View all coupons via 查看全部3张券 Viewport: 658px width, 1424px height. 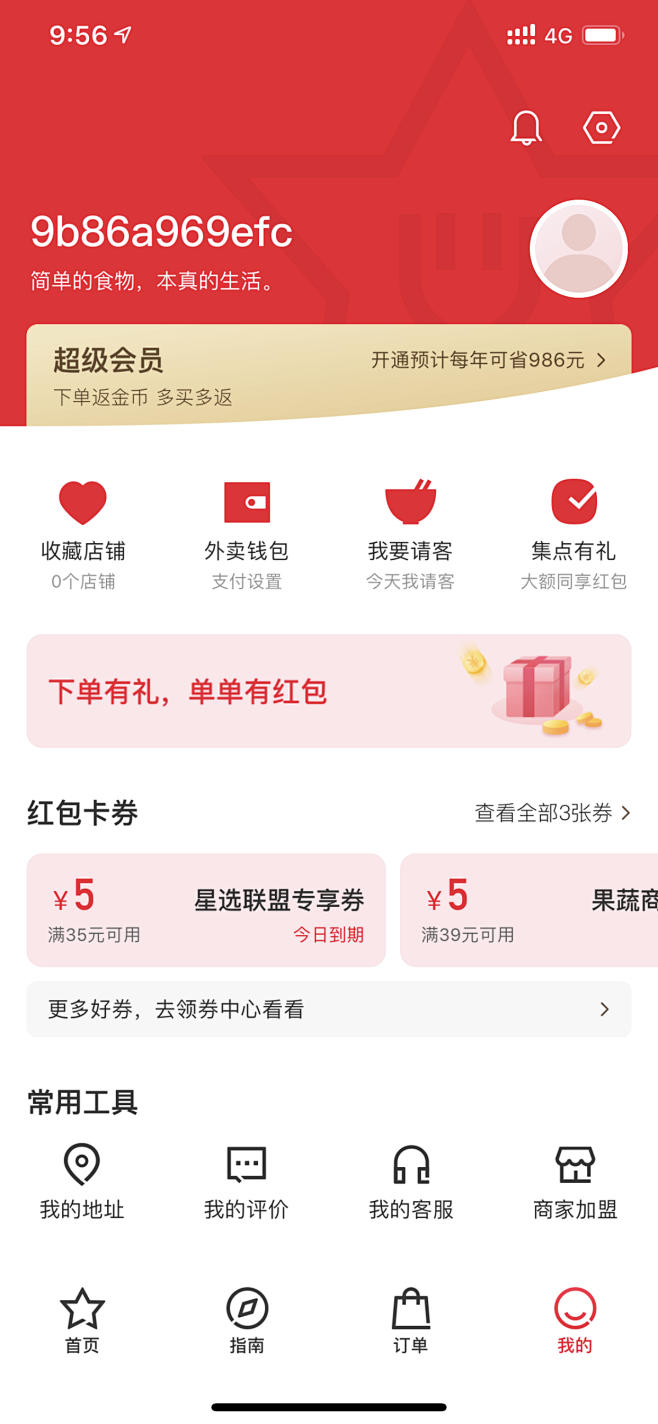pyautogui.click(x=553, y=813)
